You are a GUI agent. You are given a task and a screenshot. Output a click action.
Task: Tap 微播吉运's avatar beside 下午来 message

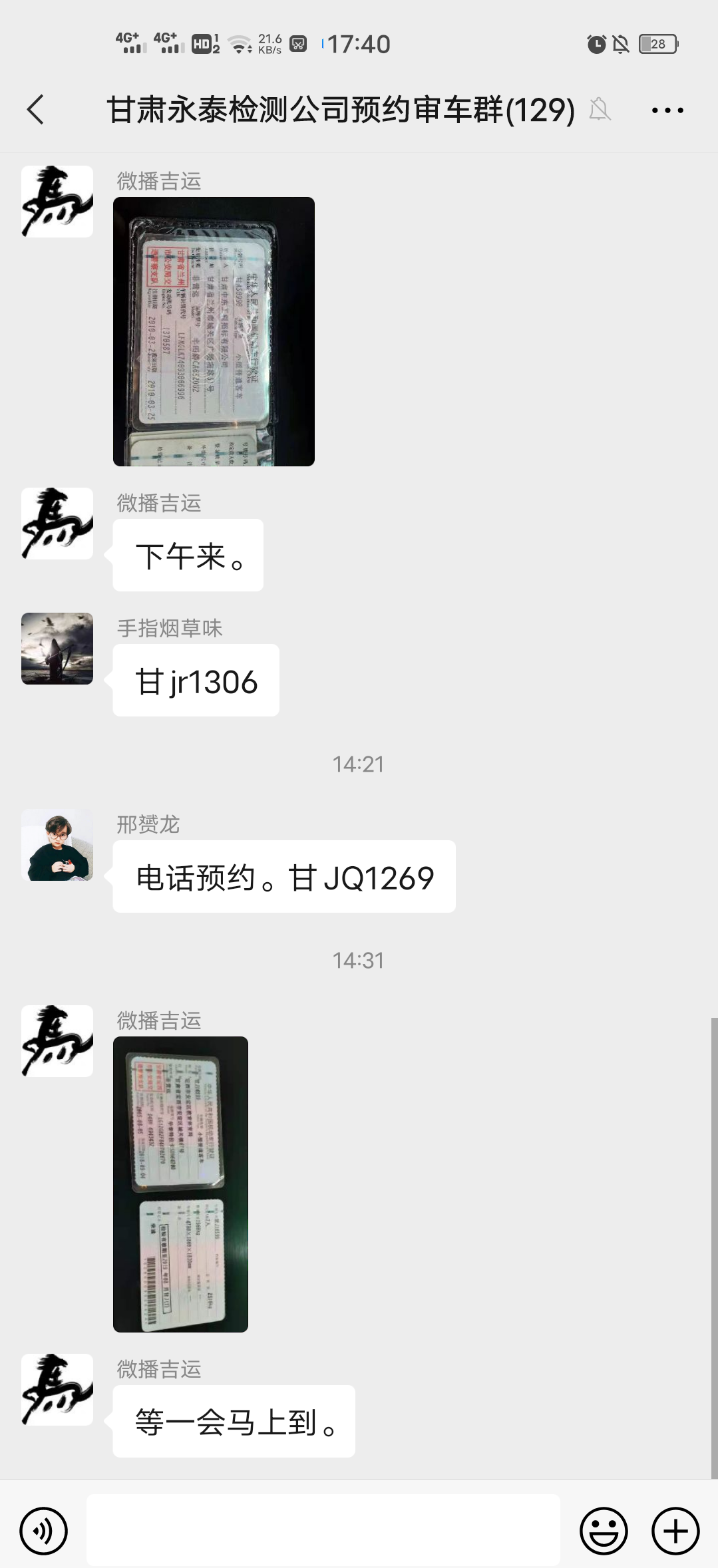[57, 524]
